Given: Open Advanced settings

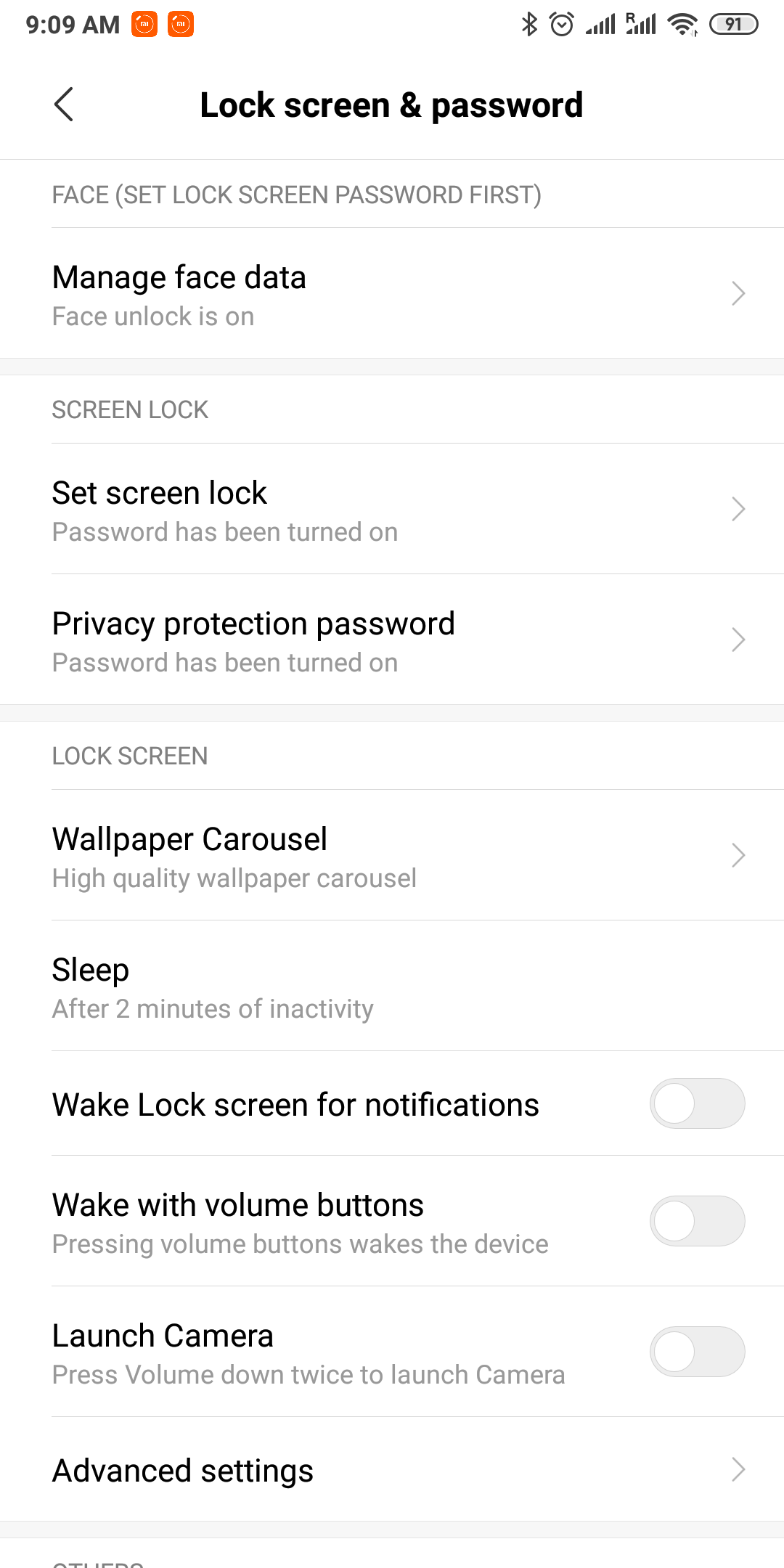Looking at the screenshot, I should [x=392, y=1469].
